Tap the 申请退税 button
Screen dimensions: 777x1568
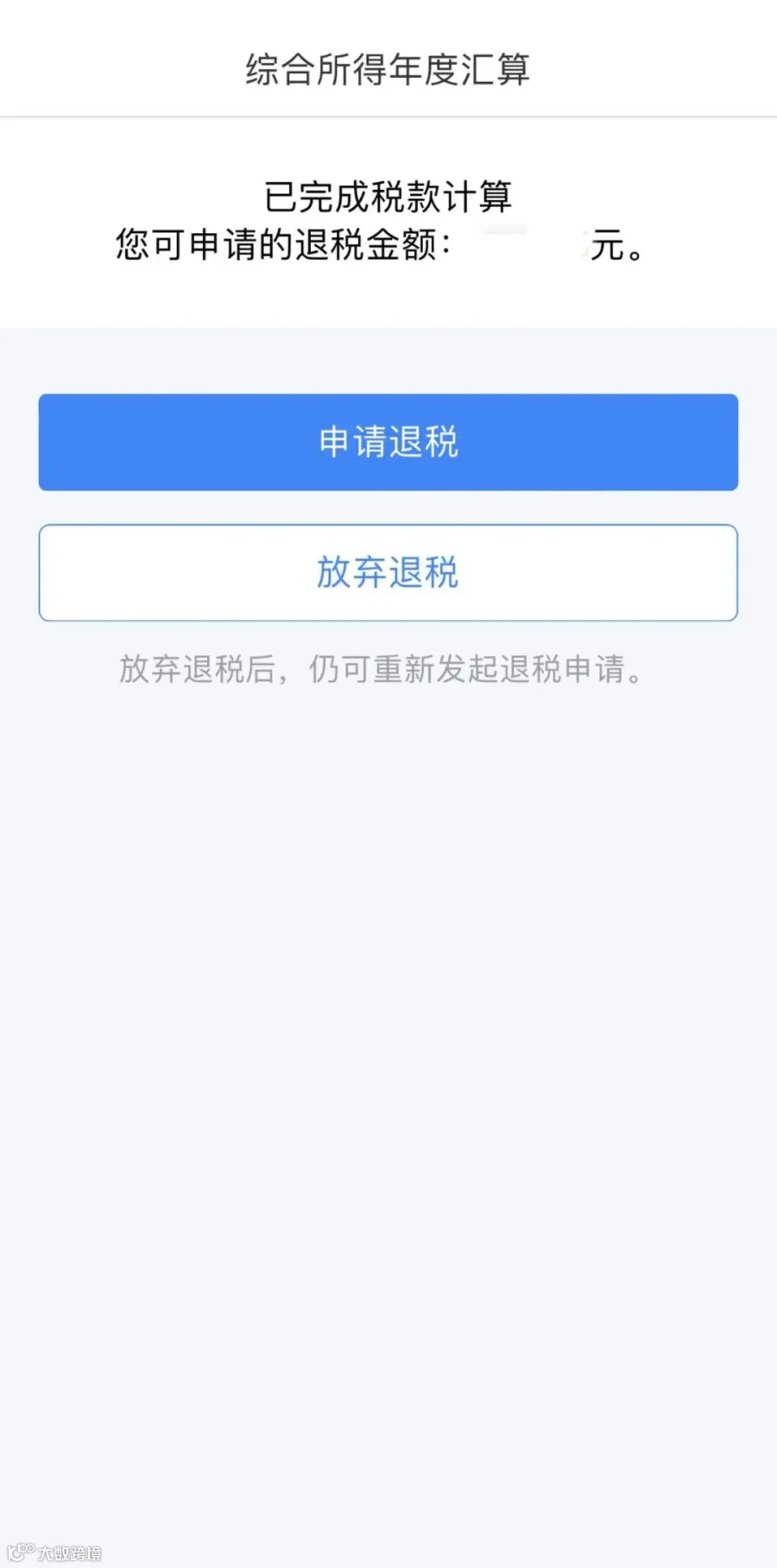tap(388, 442)
